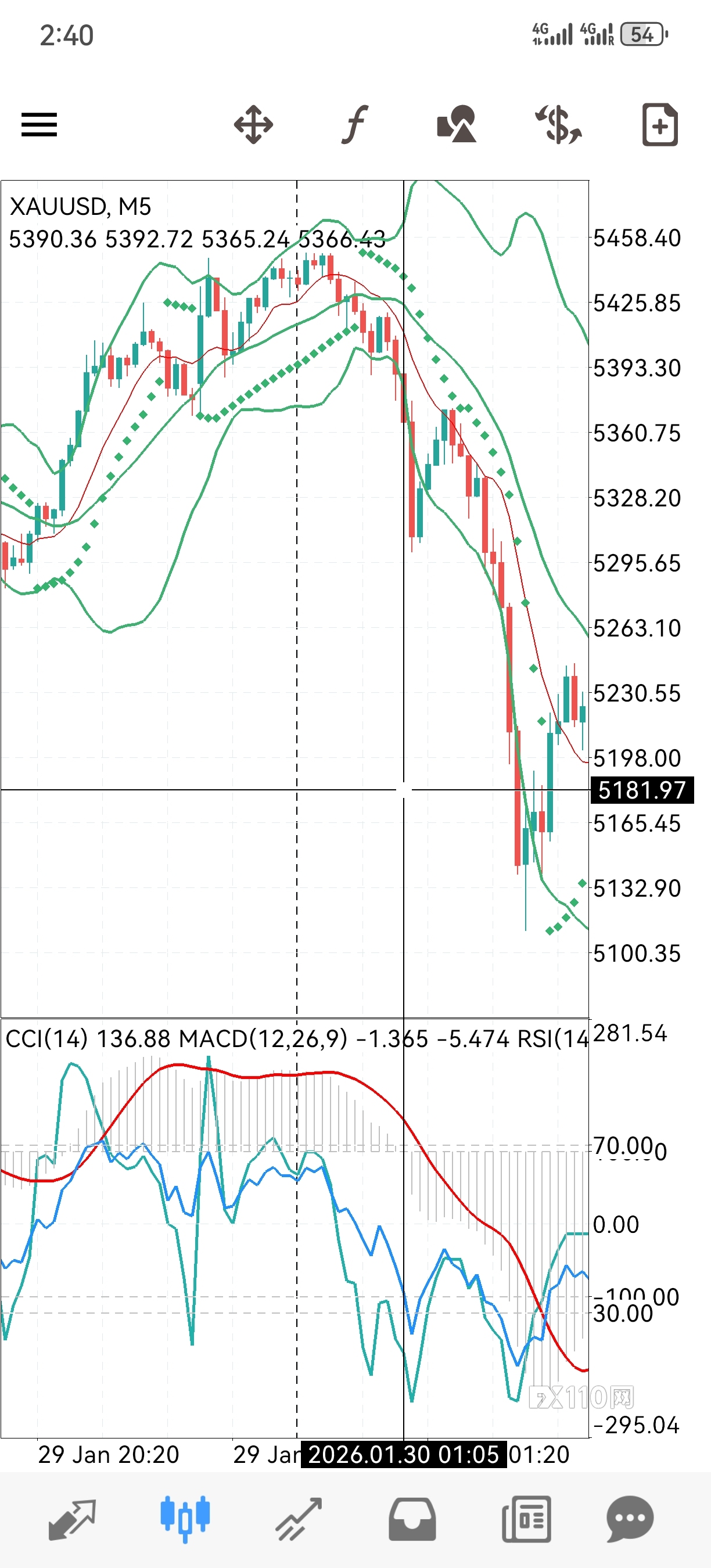Open the Trade tab
This screenshot has width=711, height=1568.
tap(298, 1519)
